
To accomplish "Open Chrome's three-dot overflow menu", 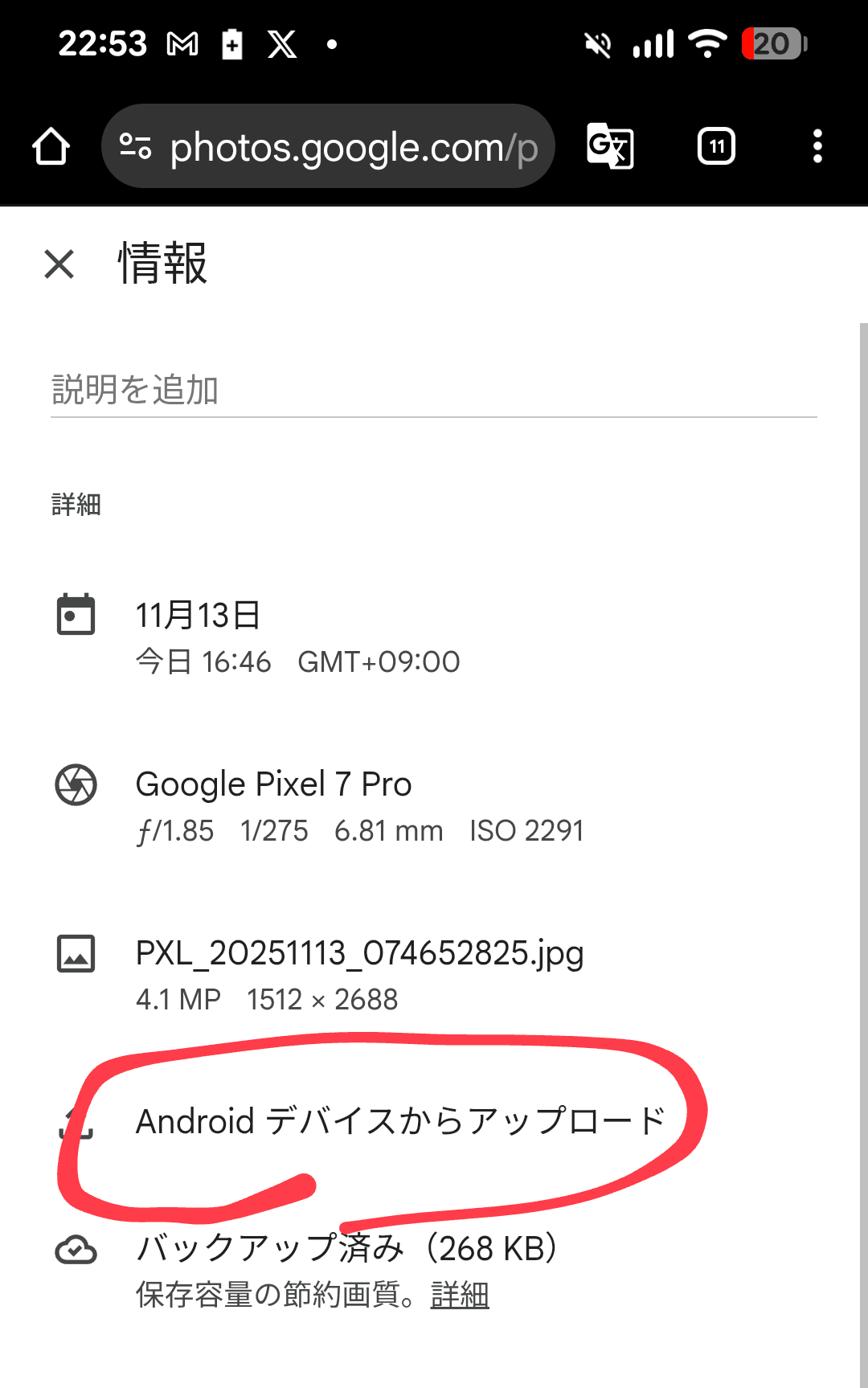I will click(x=817, y=146).
